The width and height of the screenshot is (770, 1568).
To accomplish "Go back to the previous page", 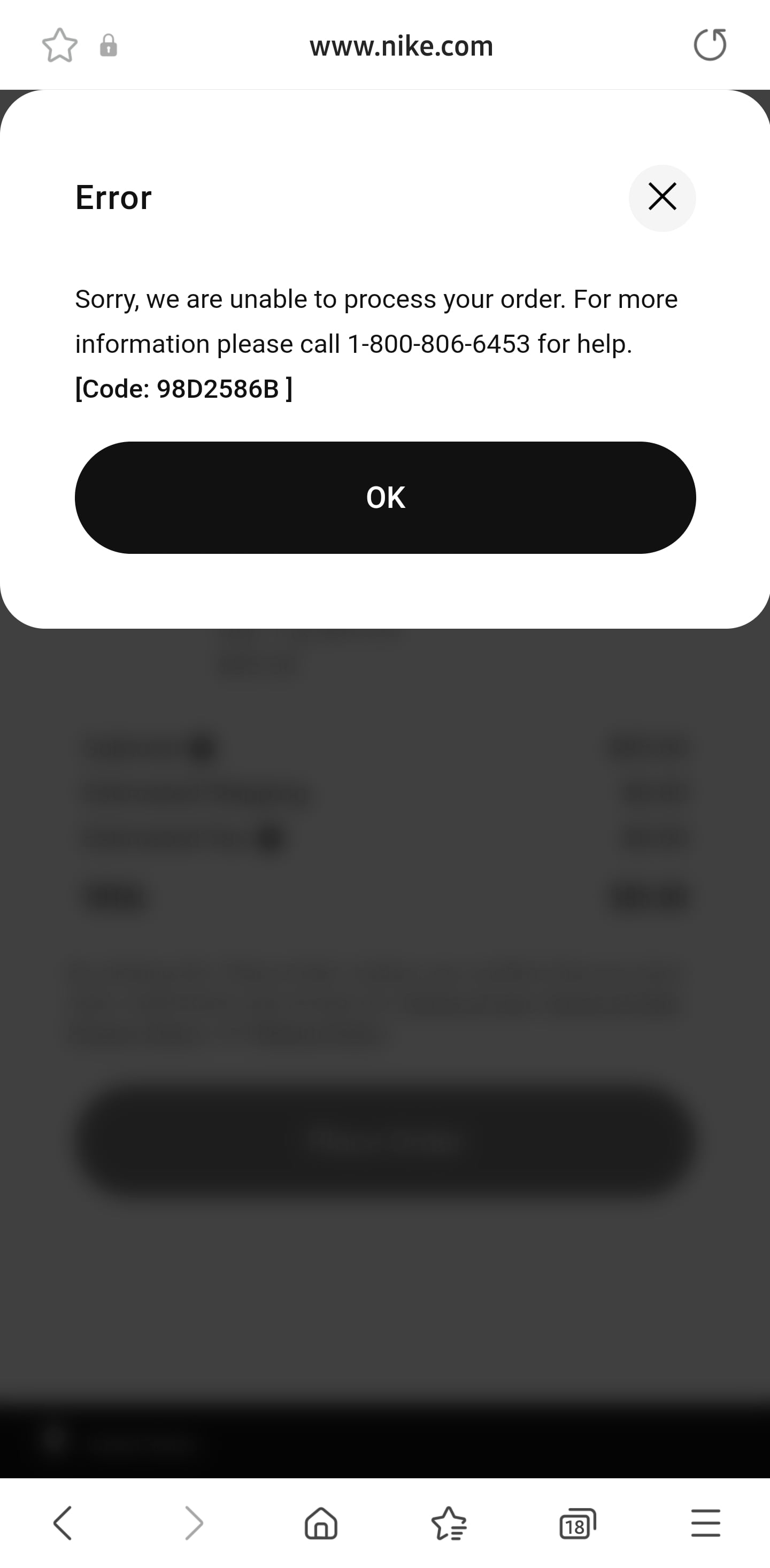I will [63, 1523].
